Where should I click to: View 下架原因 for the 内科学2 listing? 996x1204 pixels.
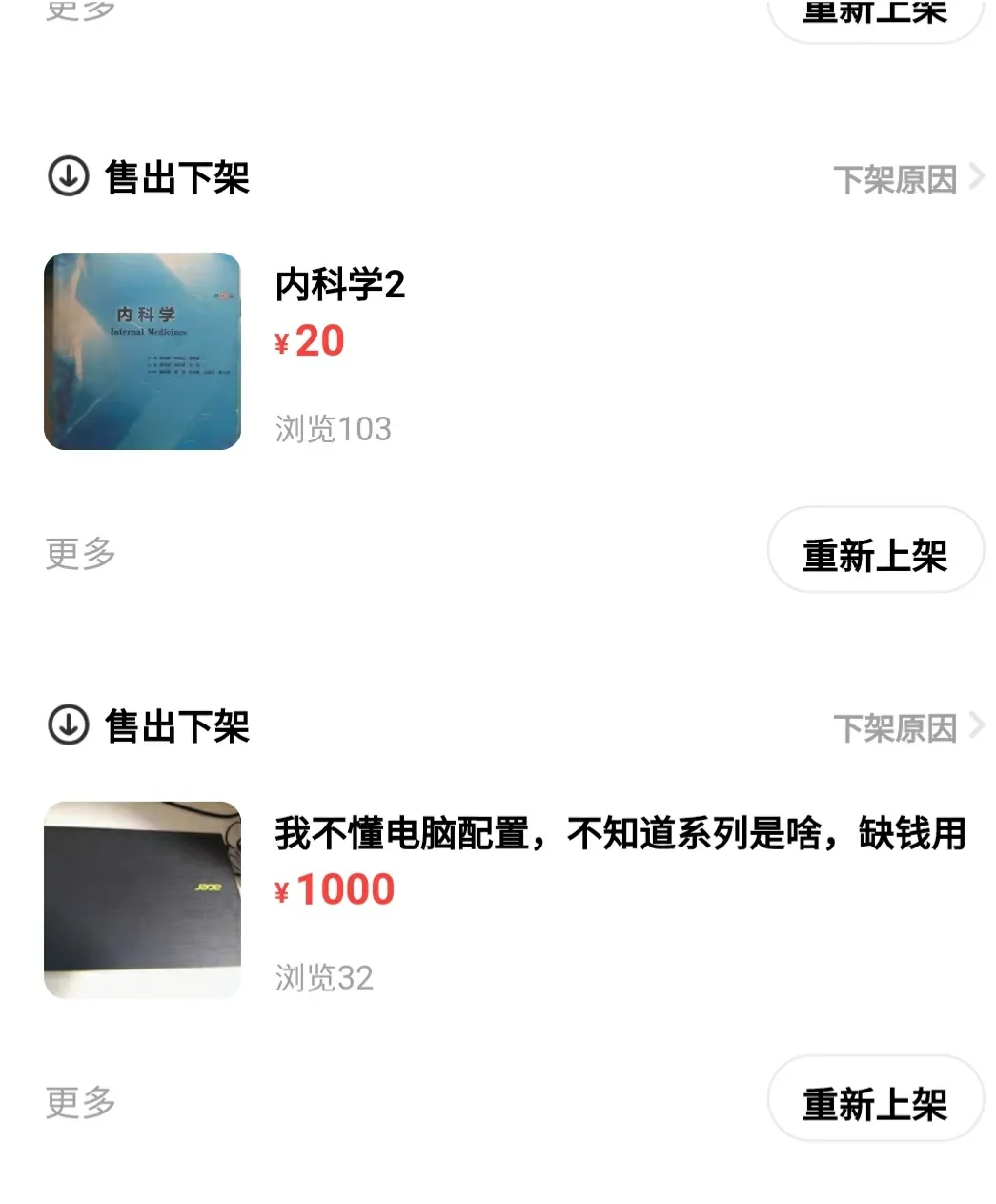pyautogui.click(x=906, y=179)
